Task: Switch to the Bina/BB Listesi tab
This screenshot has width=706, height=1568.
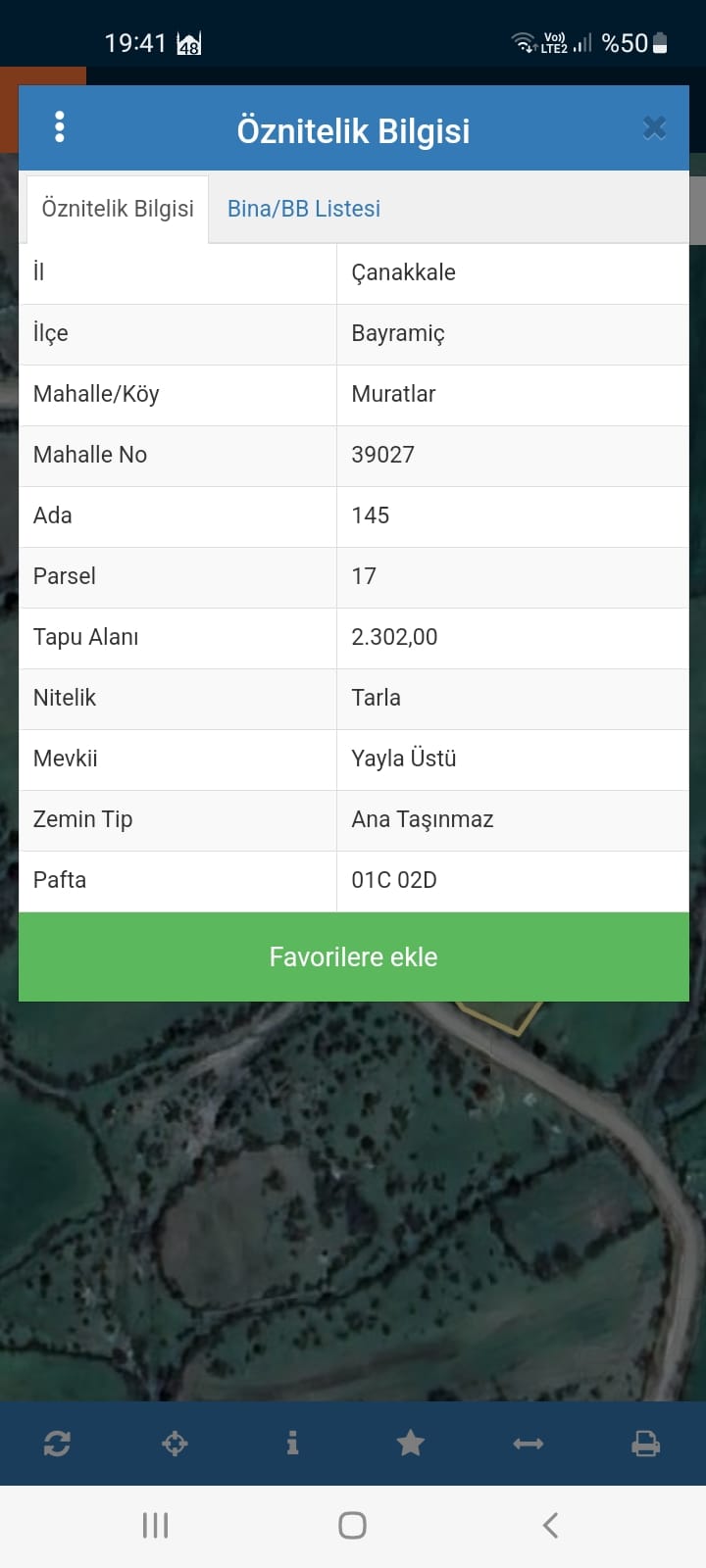Action: (x=304, y=209)
